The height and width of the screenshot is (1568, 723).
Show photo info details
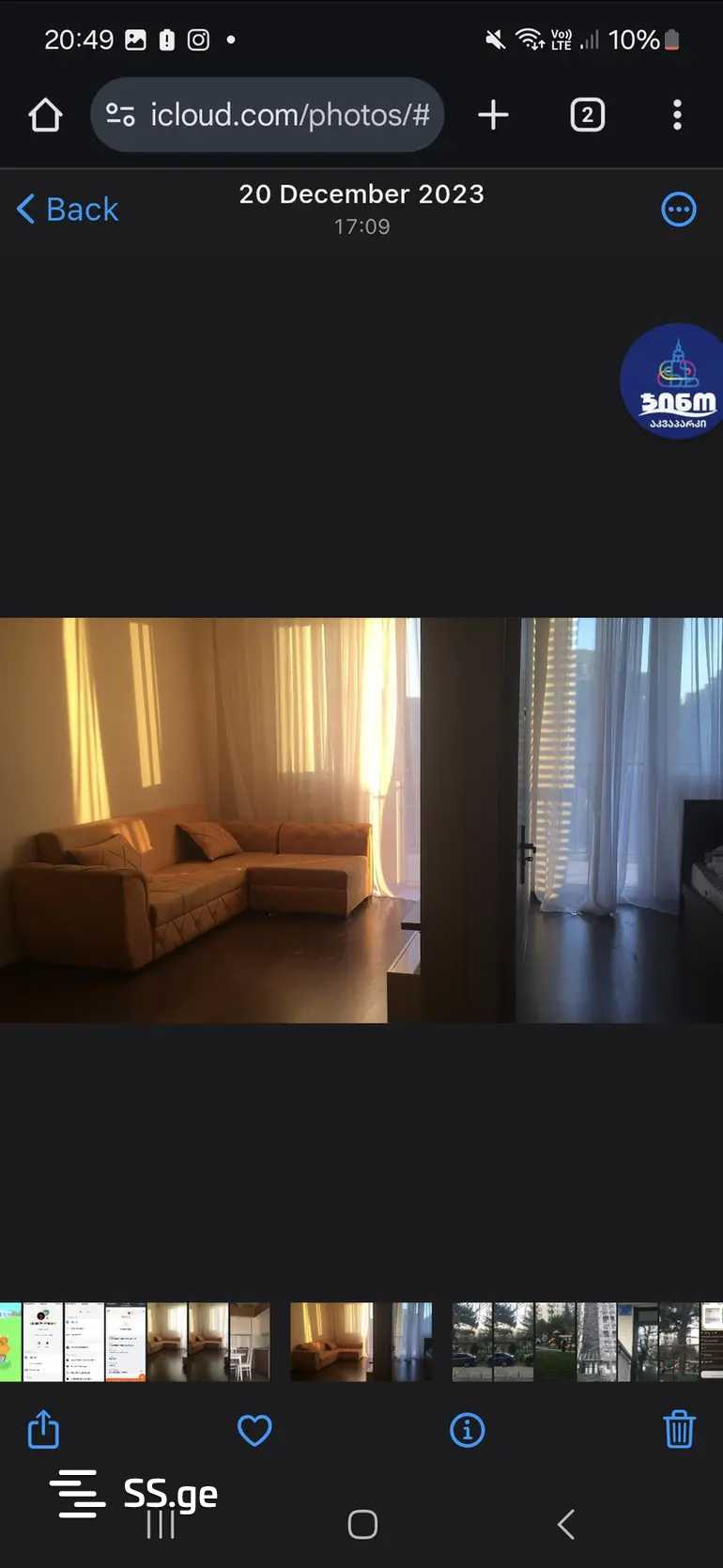(467, 1430)
